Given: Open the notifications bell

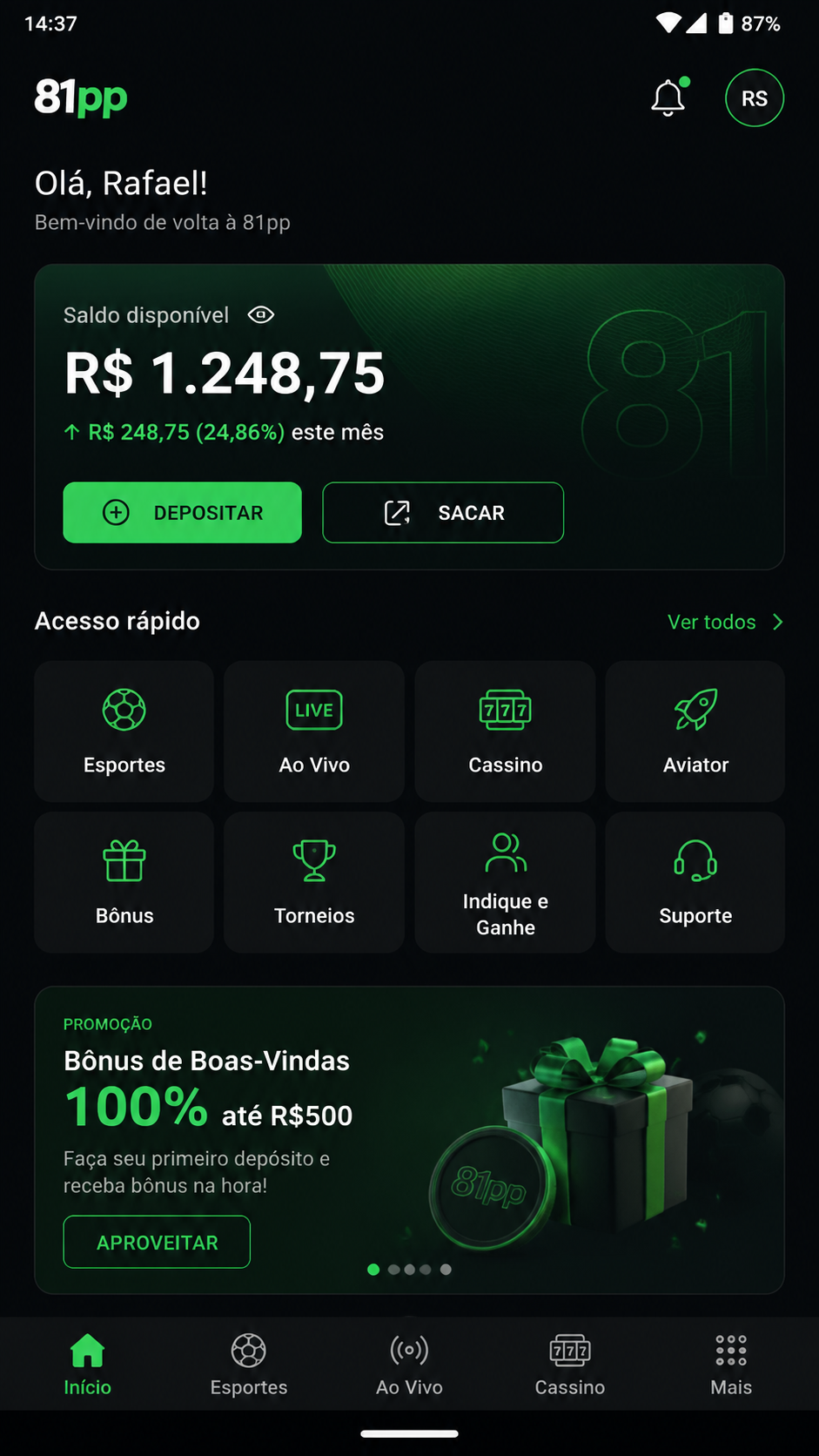Looking at the screenshot, I should pyautogui.click(x=668, y=98).
